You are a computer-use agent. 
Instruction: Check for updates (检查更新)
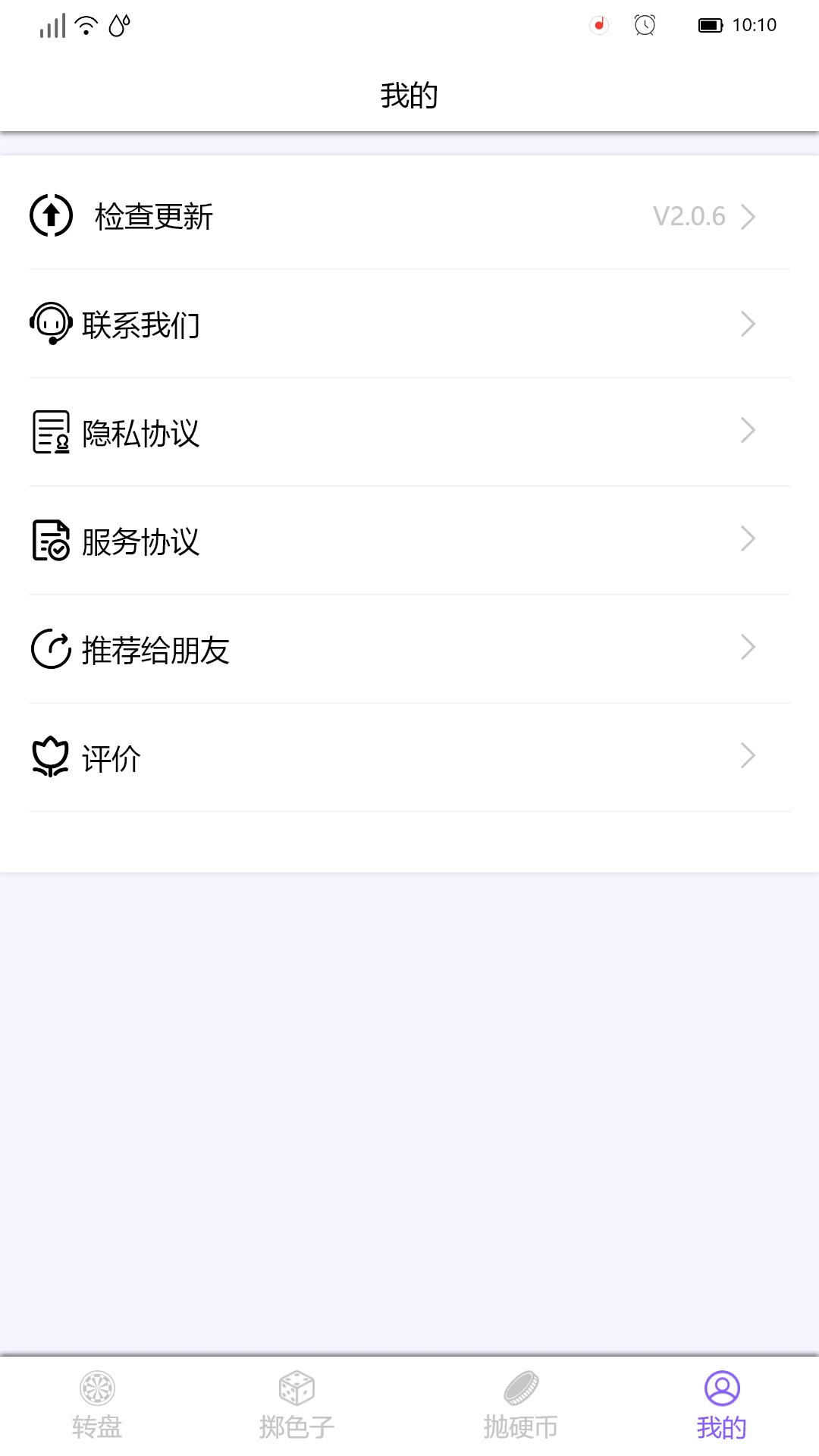[x=409, y=216]
